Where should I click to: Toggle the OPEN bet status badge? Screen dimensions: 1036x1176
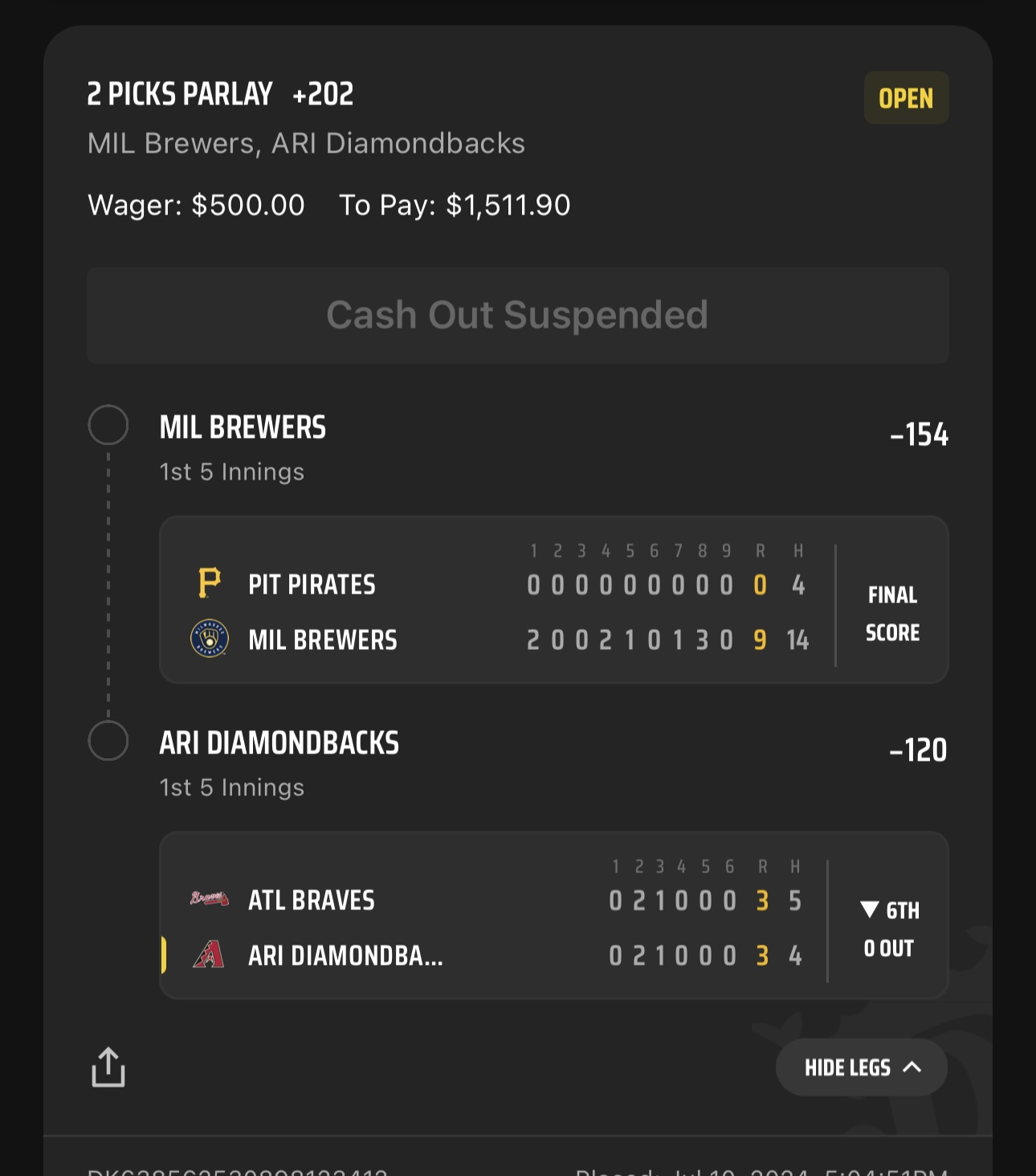pyautogui.click(x=906, y=98)
